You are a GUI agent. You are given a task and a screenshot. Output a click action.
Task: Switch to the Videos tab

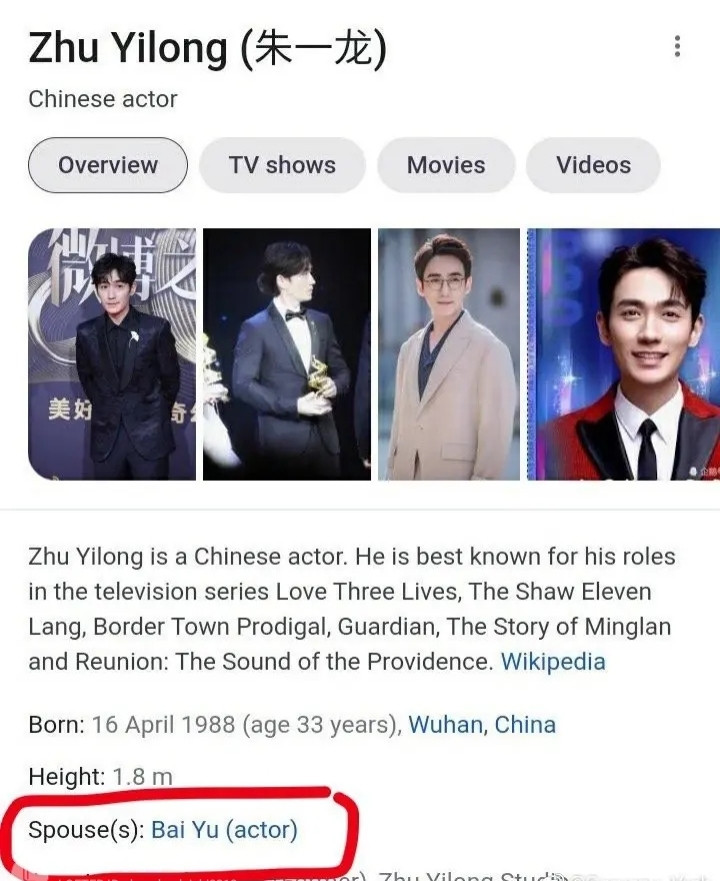[593, 165]
